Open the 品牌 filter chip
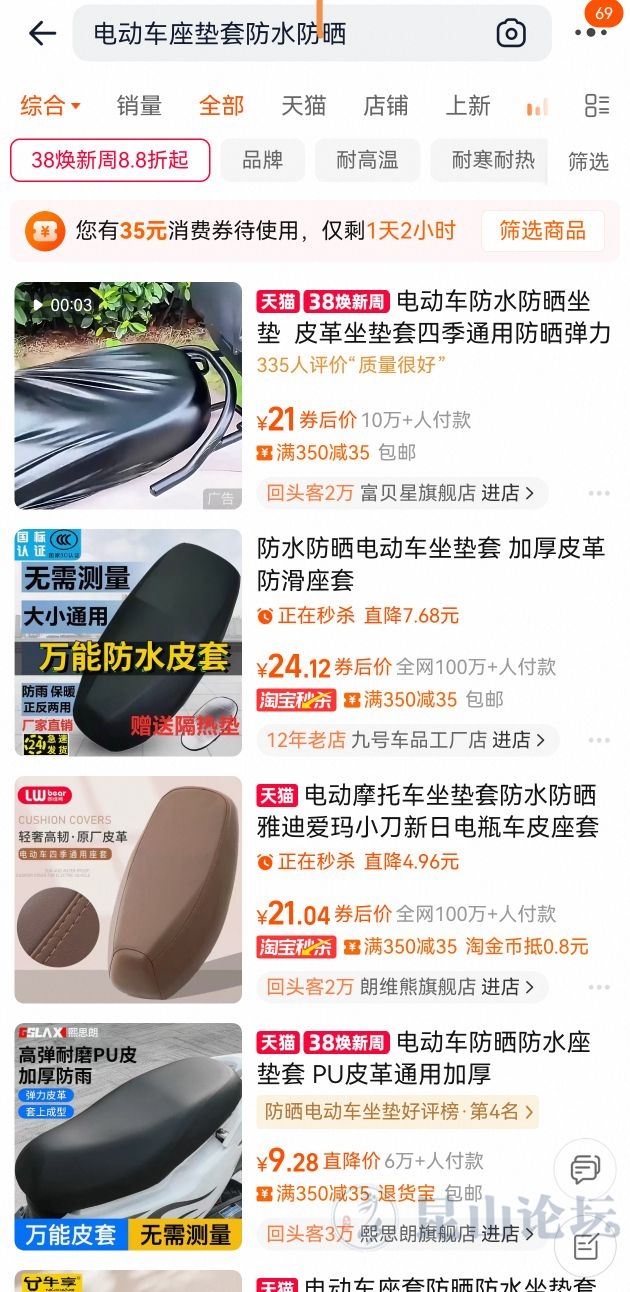 (262, 160)
